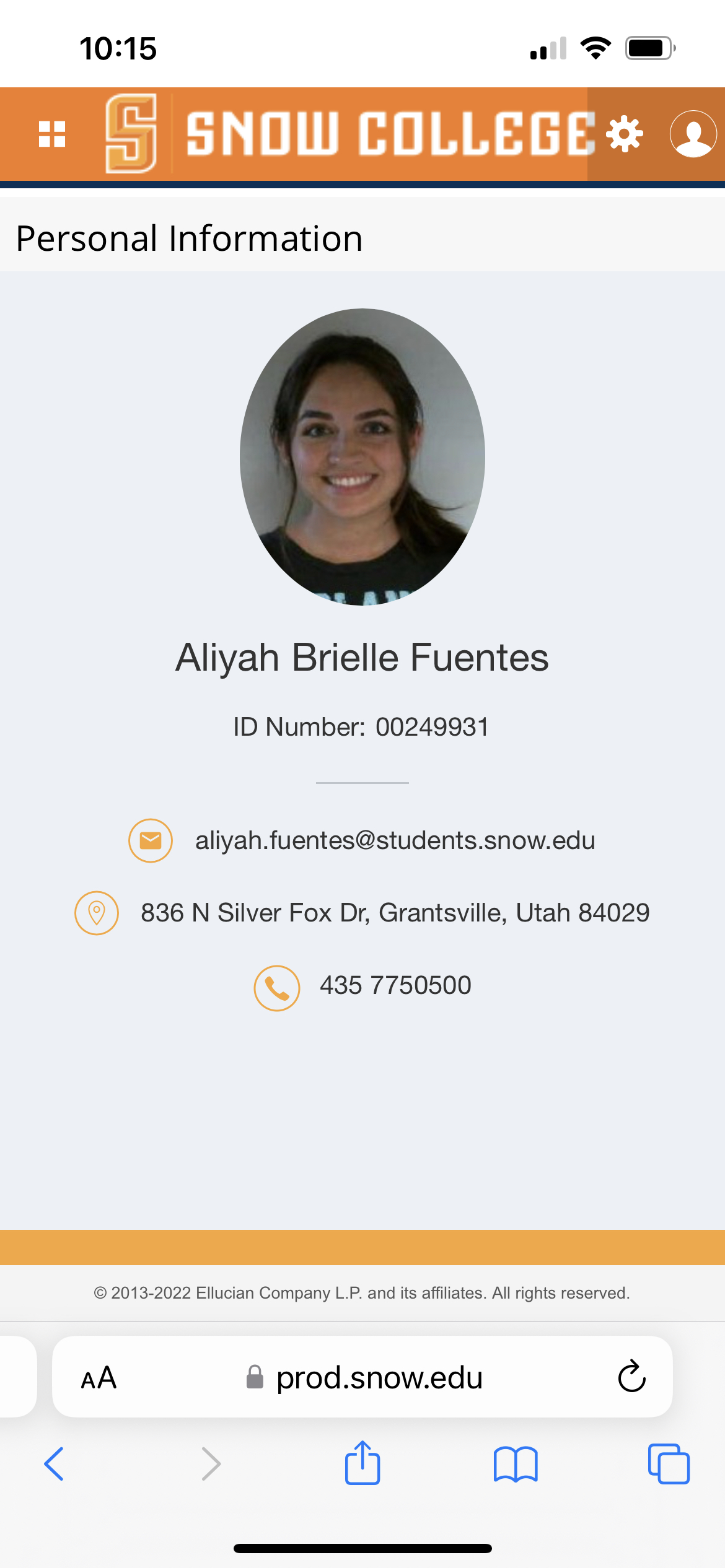Tap the prod.snow.edu address bar
The width and height of the screenshot is (725, 1568).
pos(378,1378)
